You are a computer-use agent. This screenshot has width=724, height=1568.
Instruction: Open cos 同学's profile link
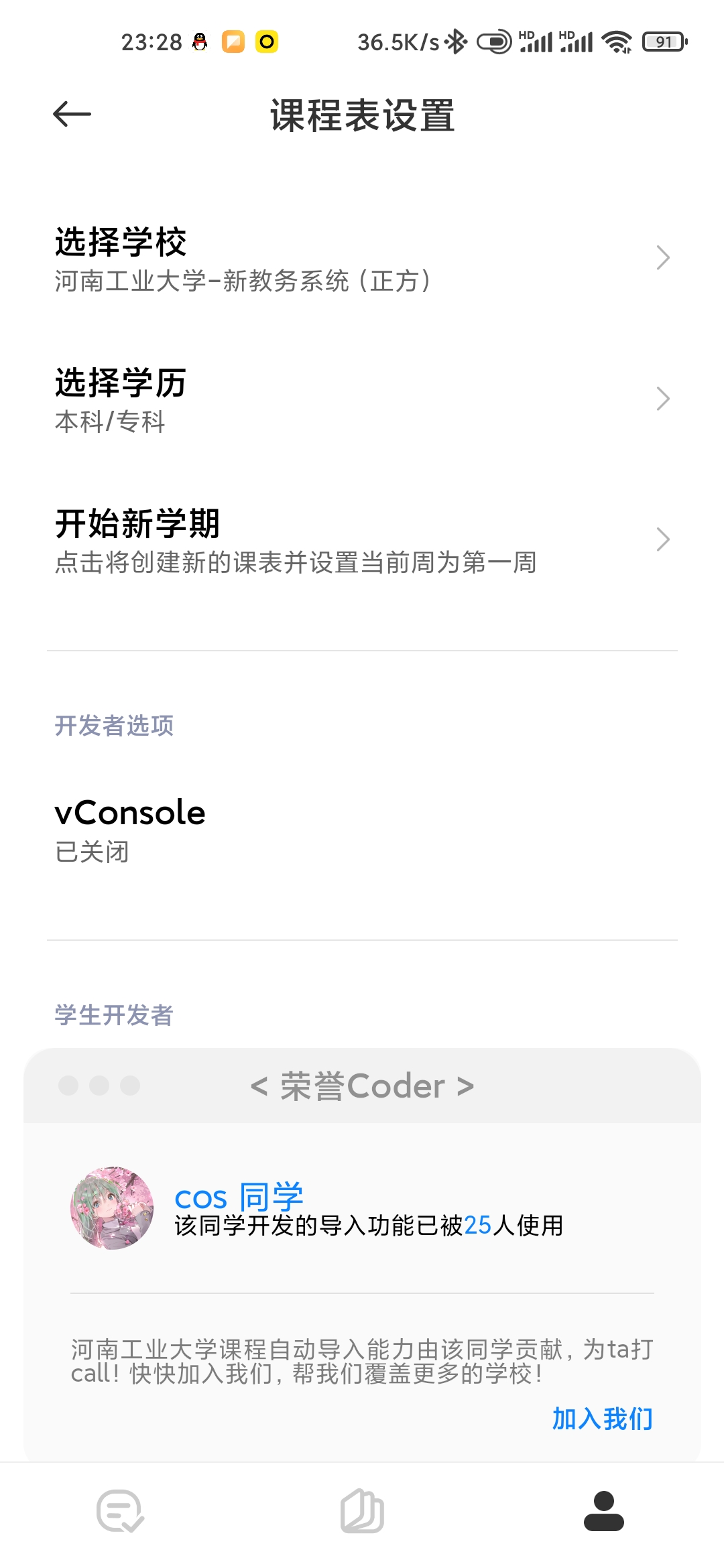(x=239, y=1197)
